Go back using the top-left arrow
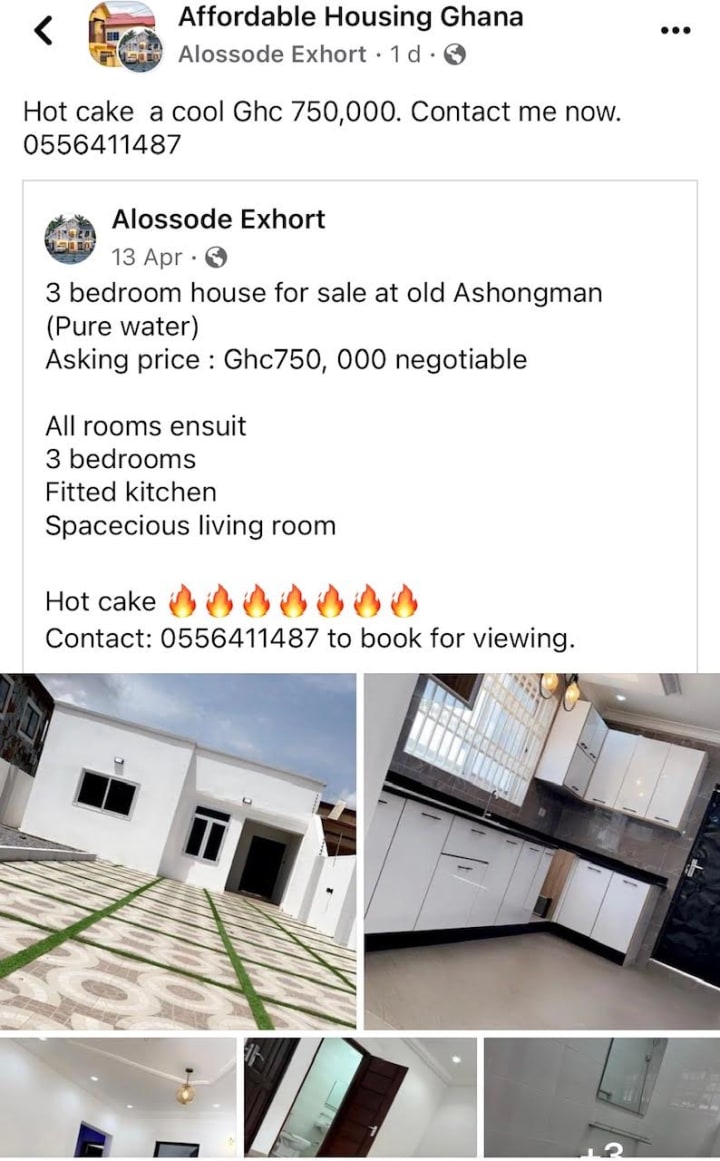This screenshot has width=720, height=1161. click(42, 30)
